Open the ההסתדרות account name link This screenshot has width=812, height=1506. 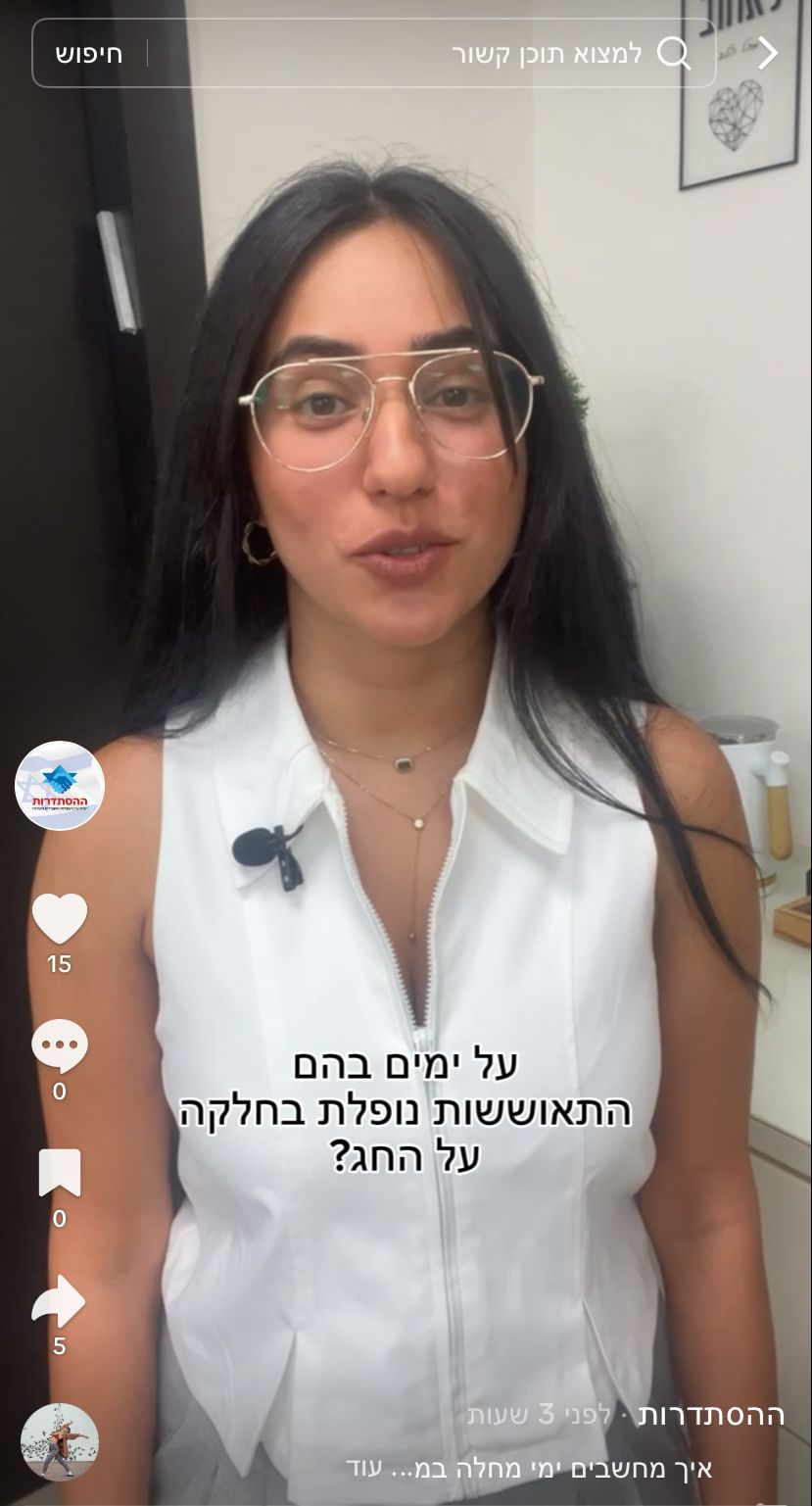click(711, 1415)
